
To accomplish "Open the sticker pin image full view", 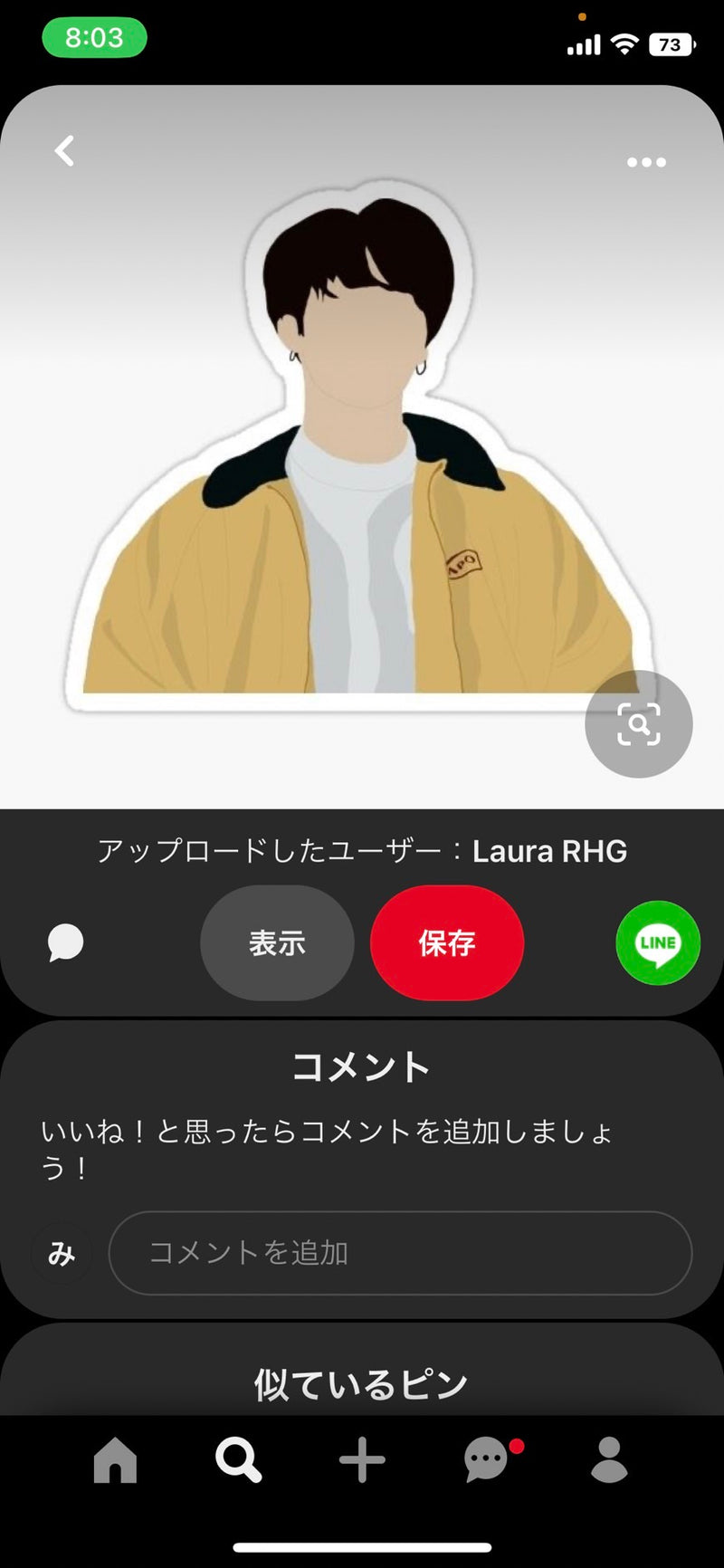I will click(x=362, y=453).
